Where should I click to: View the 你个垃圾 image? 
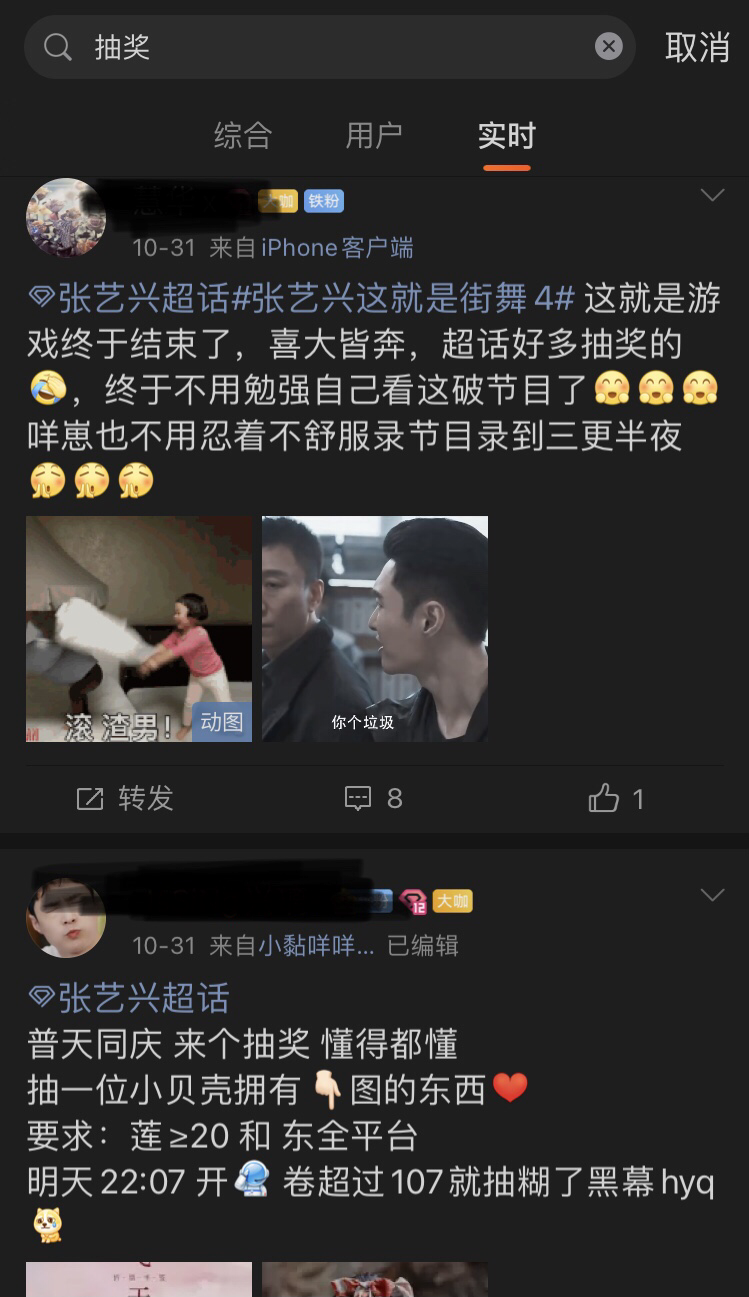coord(375,629)
